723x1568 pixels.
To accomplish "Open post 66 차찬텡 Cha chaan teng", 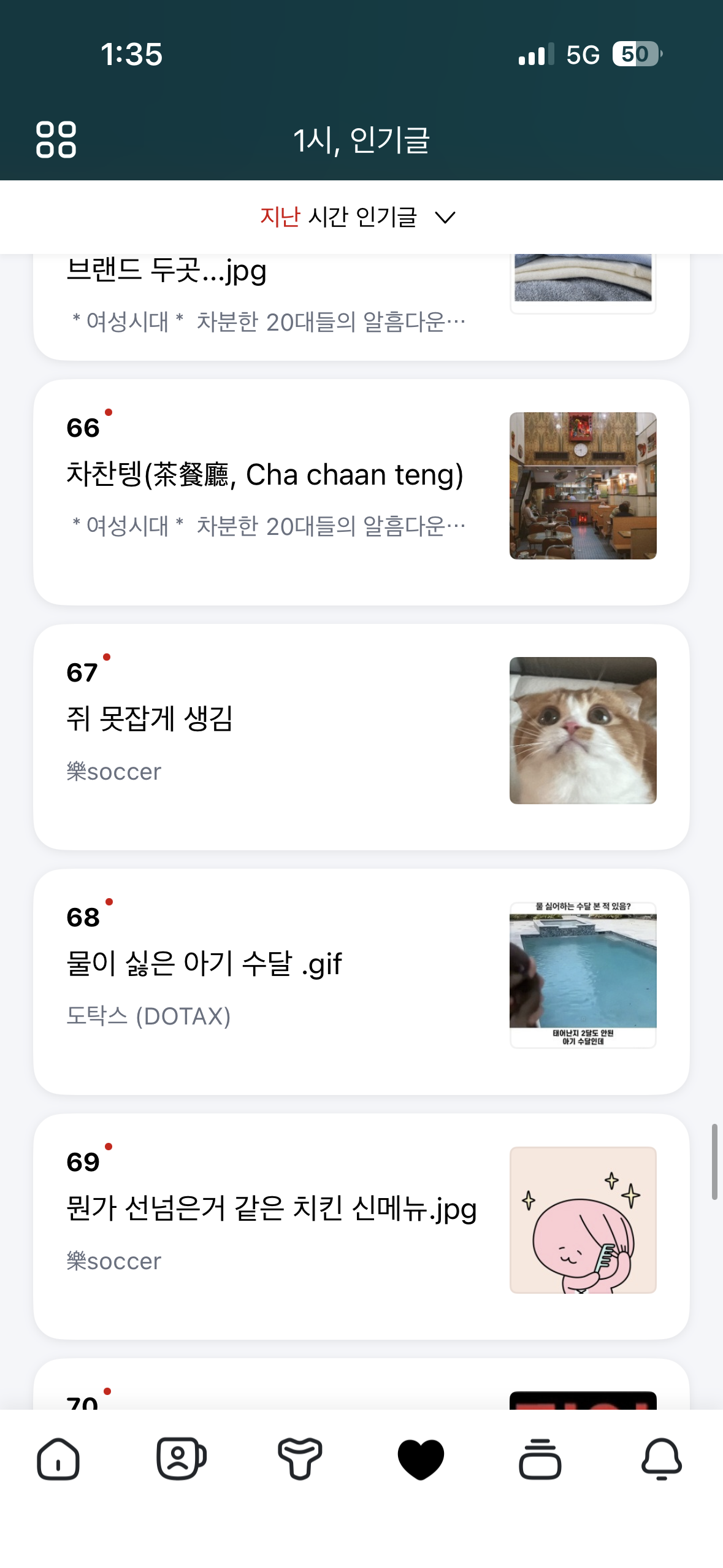I will tap(265, 475).
